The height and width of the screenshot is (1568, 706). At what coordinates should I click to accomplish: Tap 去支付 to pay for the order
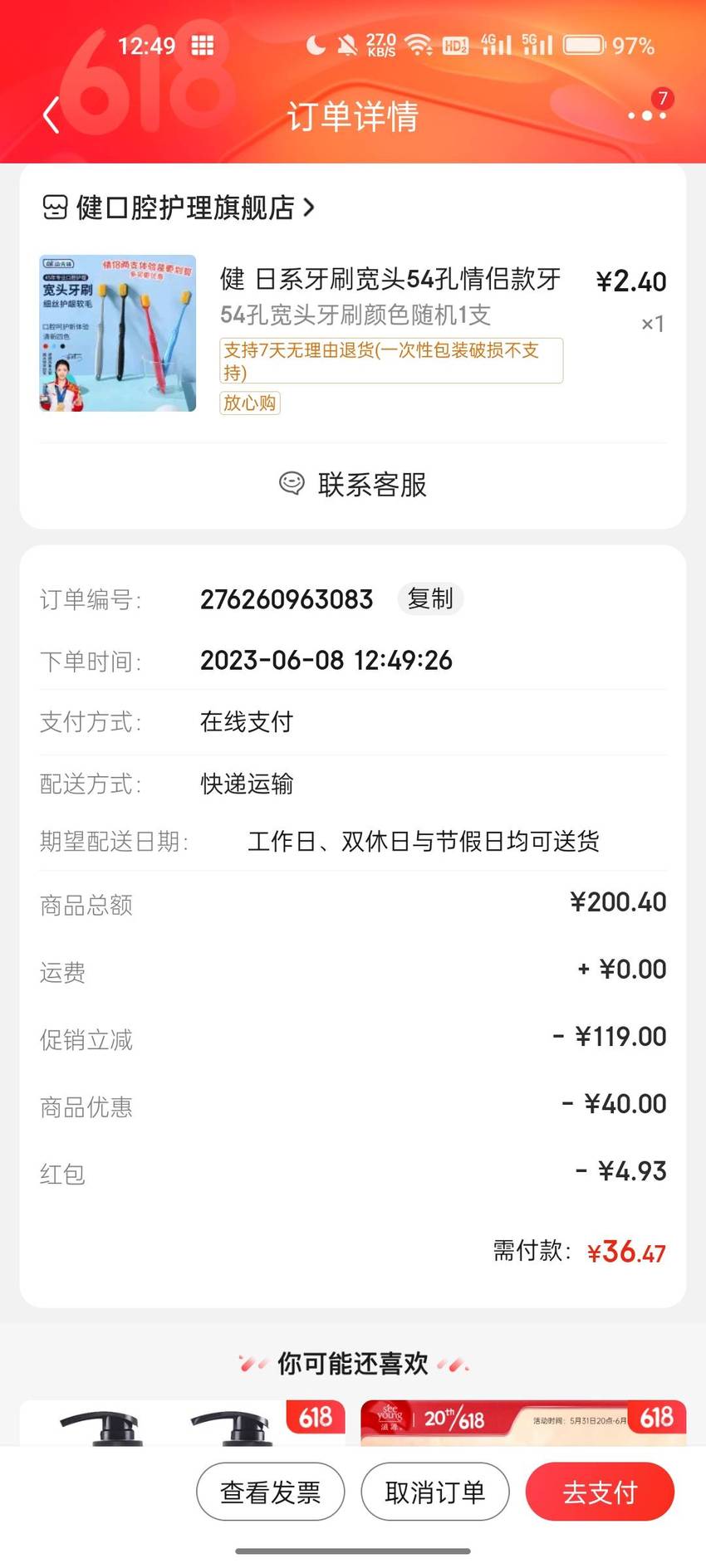600,1492
